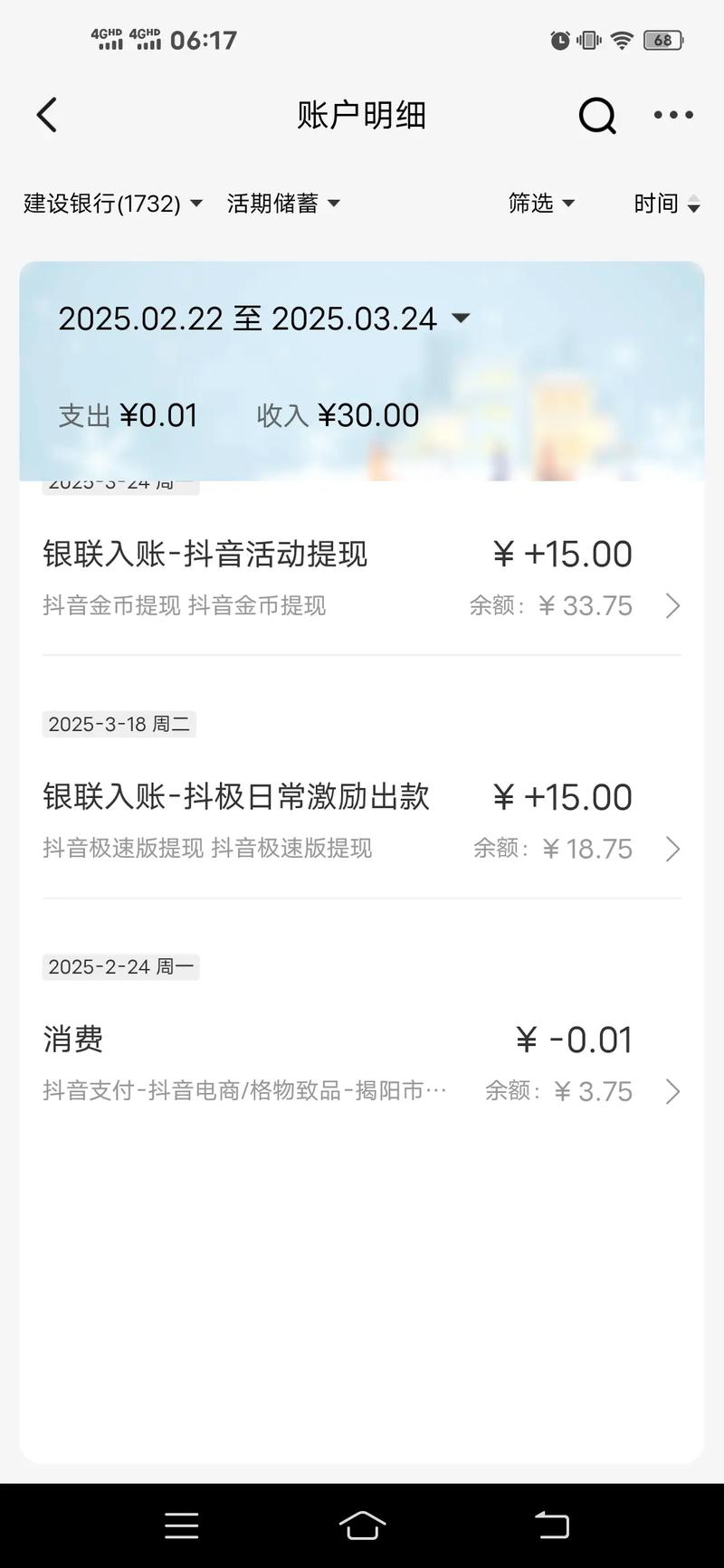Tap the back arrow to exit 账户明细
This screenshot has width=724, height=1568.
[x=47, y=115]
